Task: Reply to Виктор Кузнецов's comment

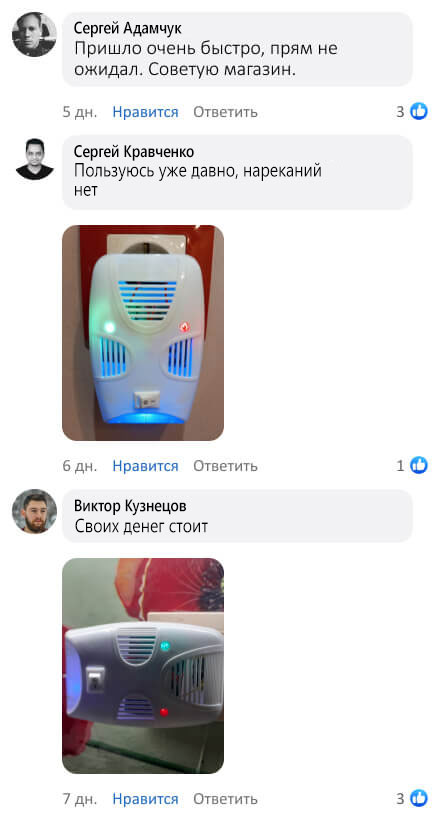Action: [226, 799]
